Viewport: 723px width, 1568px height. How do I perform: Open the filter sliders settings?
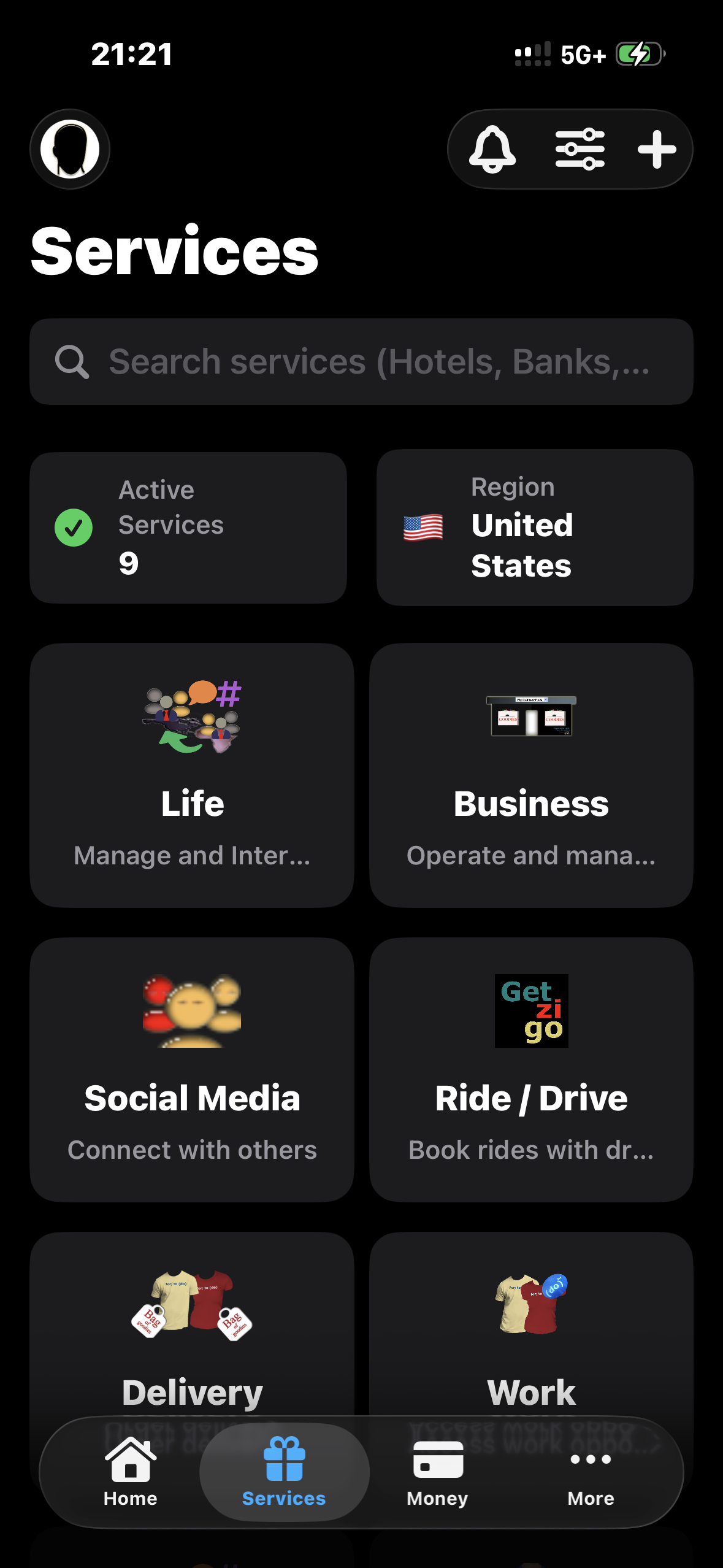click(x=580, y=149)
